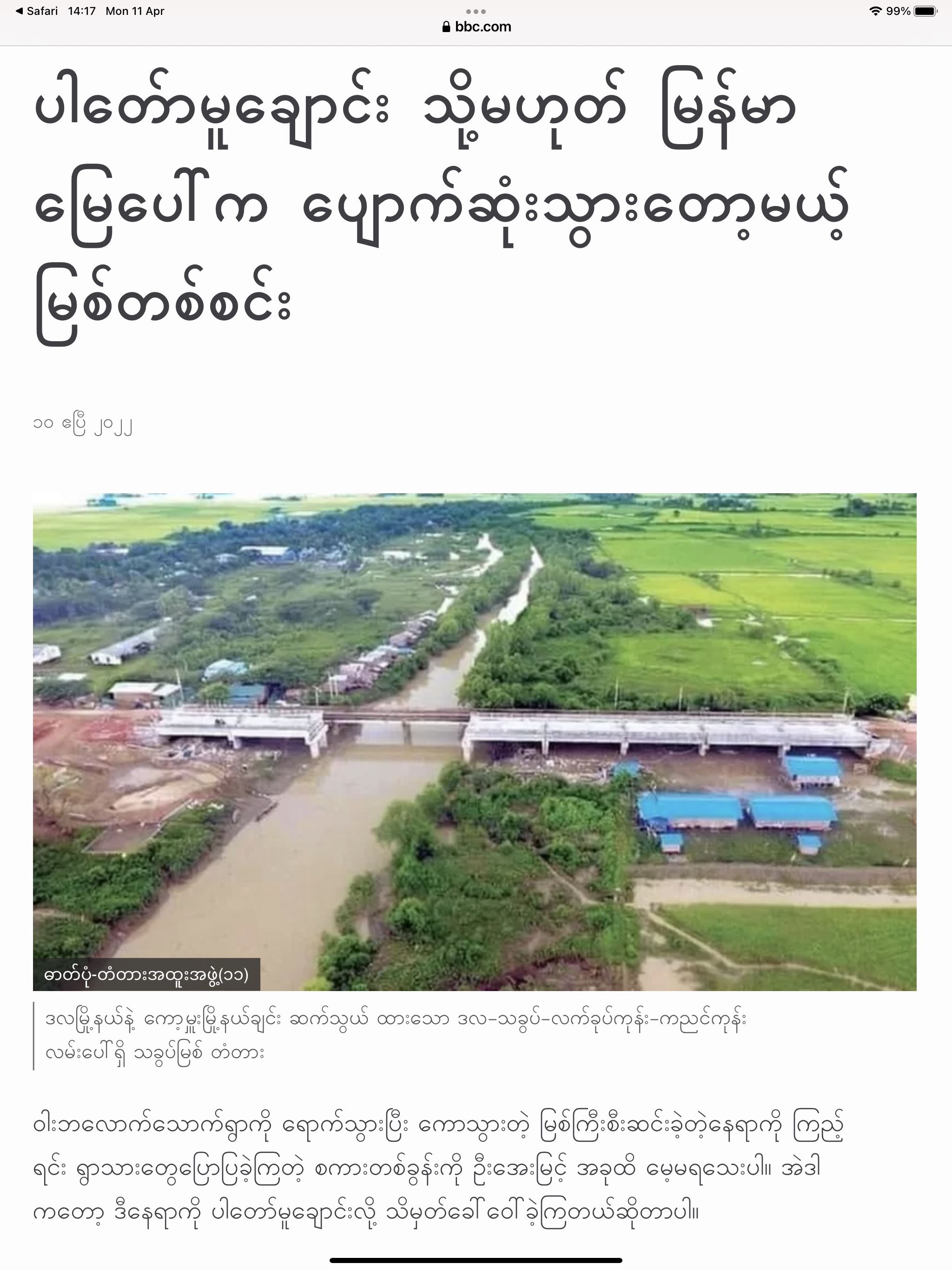Open the three-dot multitasking menu
The image size is (952, 1270).
[476, 11]
